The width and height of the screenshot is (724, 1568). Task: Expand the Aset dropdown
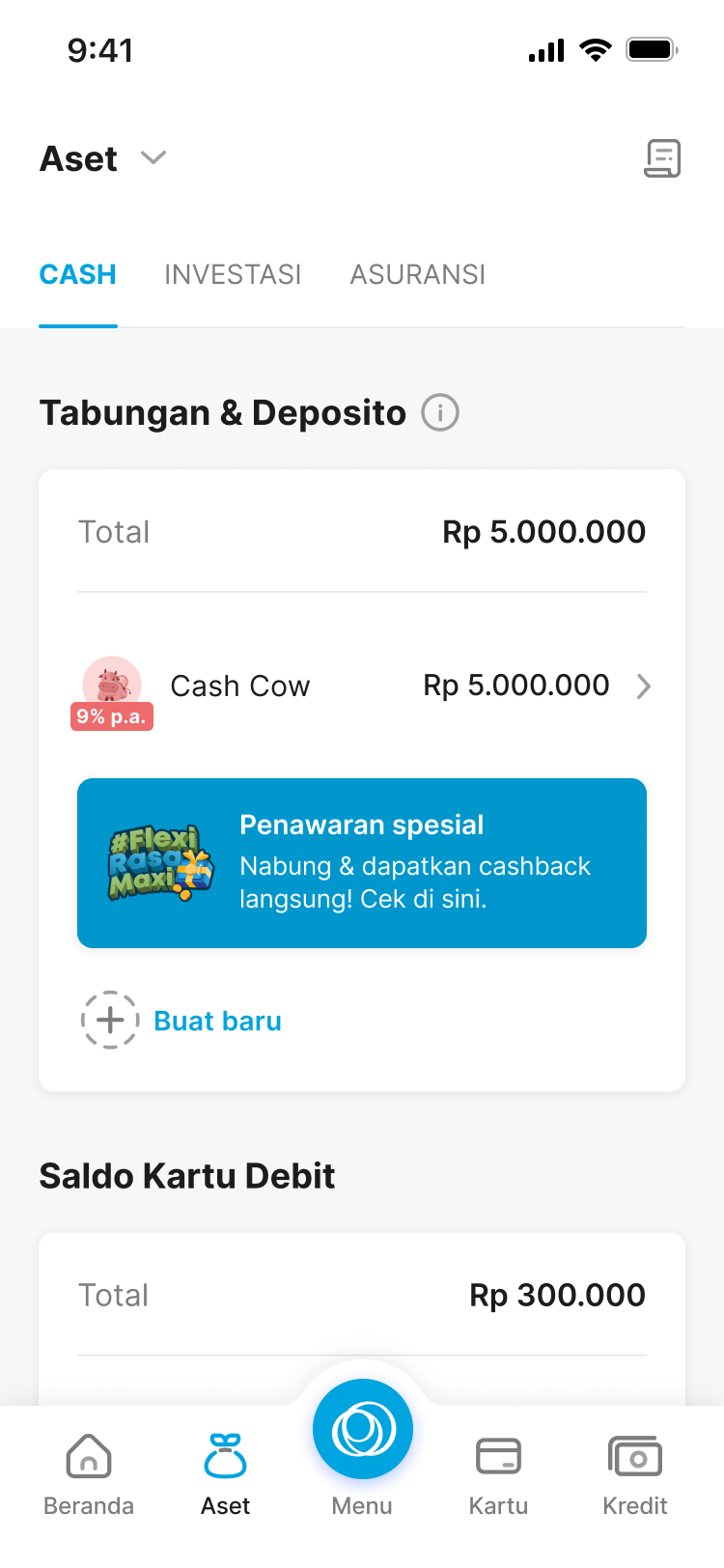click(153, 158)
